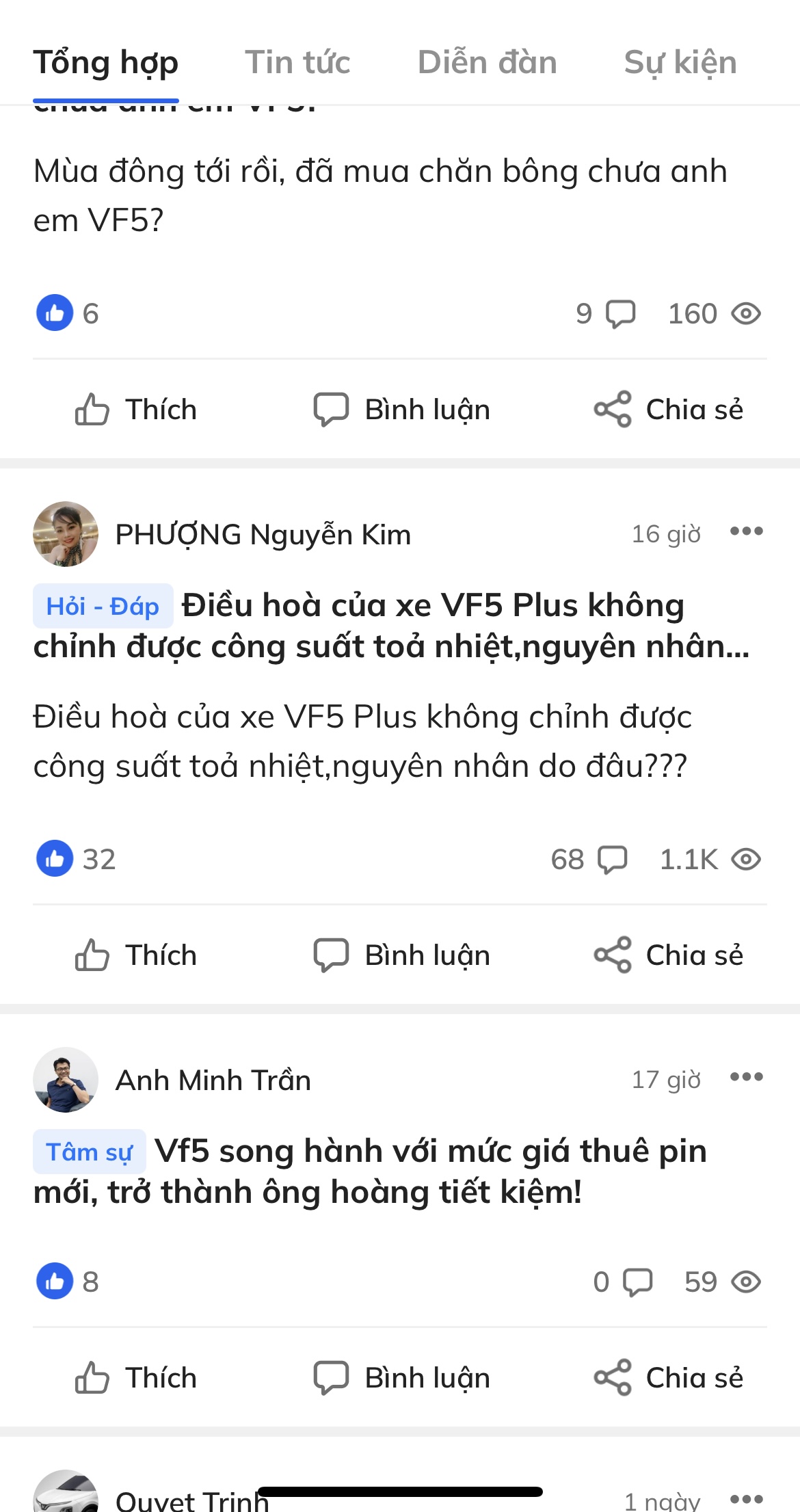Comment on the chăn bông VF5 post

pos(402,410)
